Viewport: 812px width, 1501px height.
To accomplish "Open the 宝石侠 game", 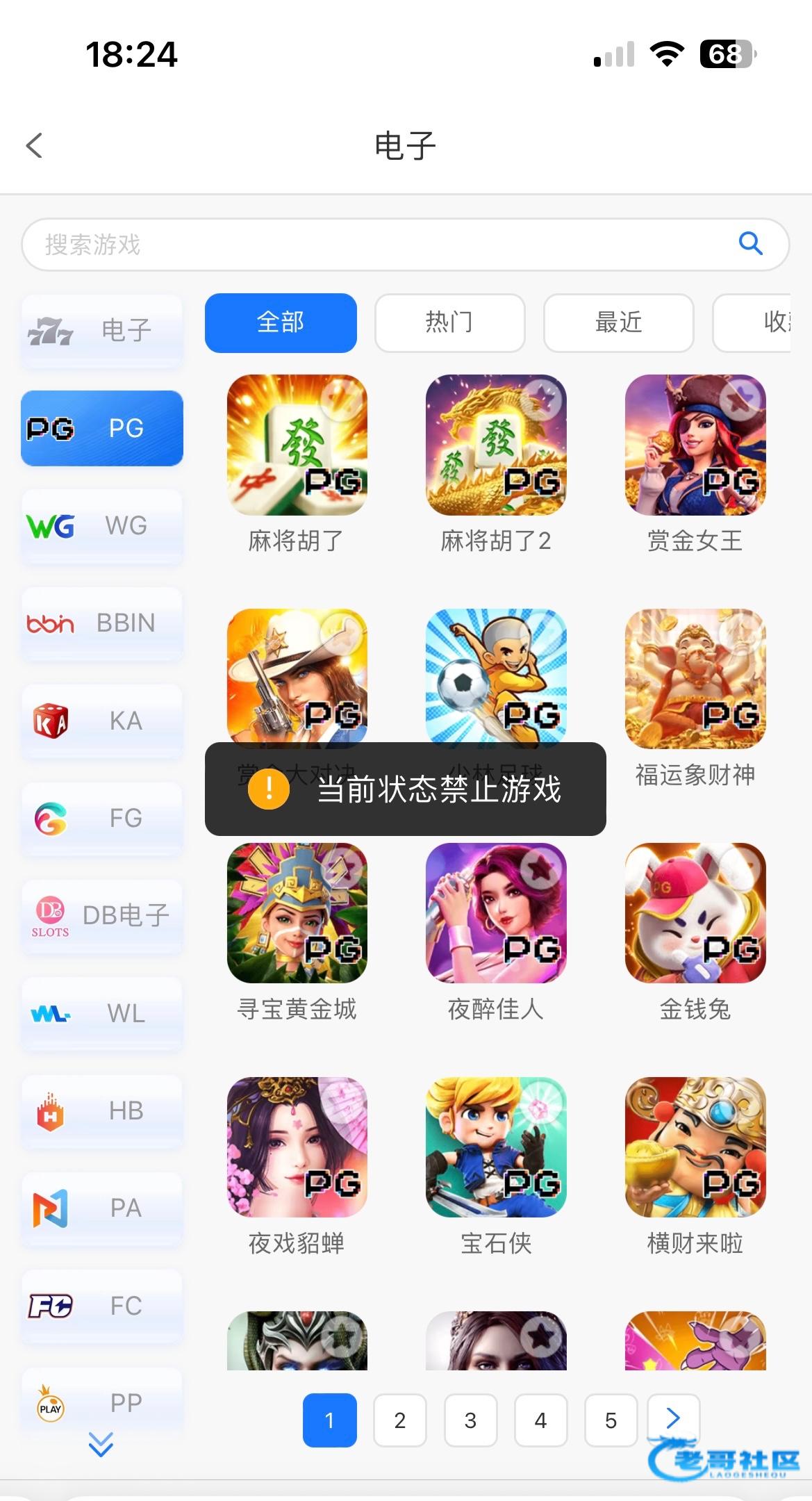I will [x=496, y=1147].
